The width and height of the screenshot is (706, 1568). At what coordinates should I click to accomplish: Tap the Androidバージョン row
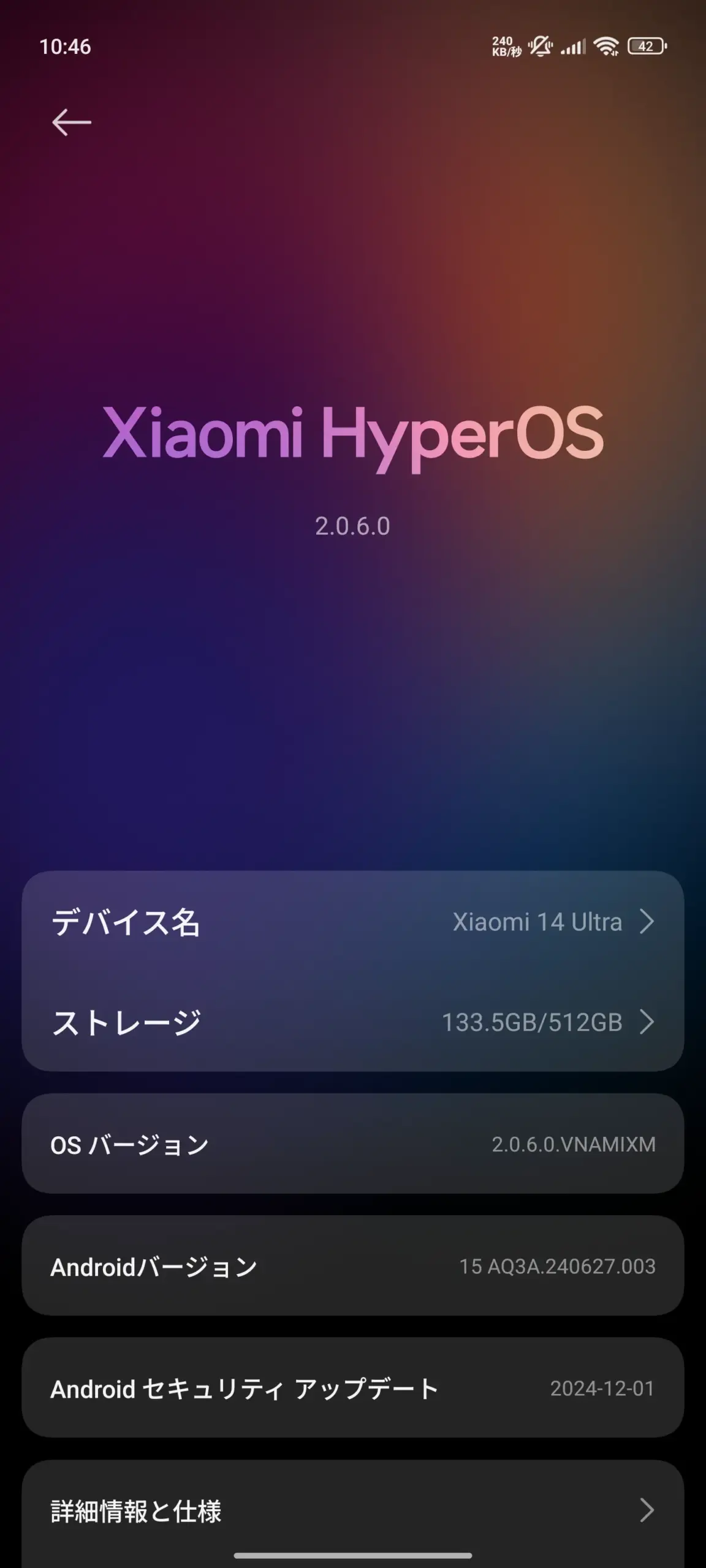352,1266
